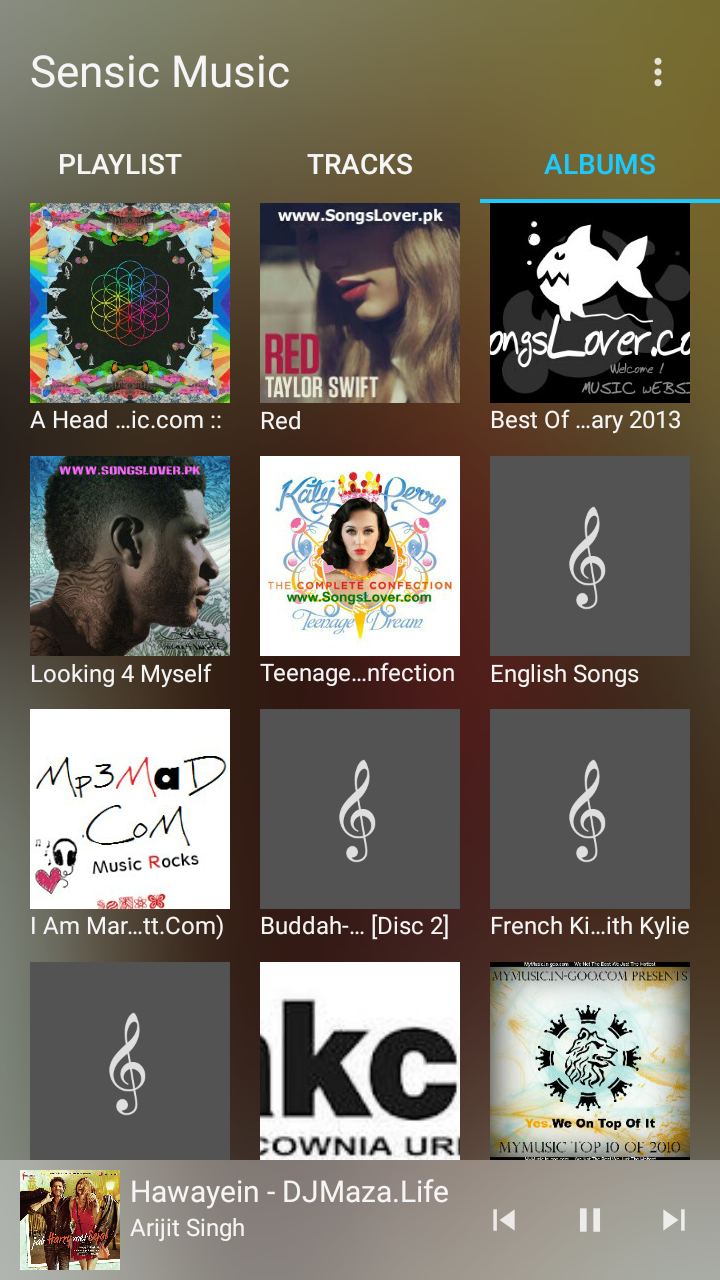Switch to the TRACKS tab
The image size is (720, 1280).
click(360, 164)
